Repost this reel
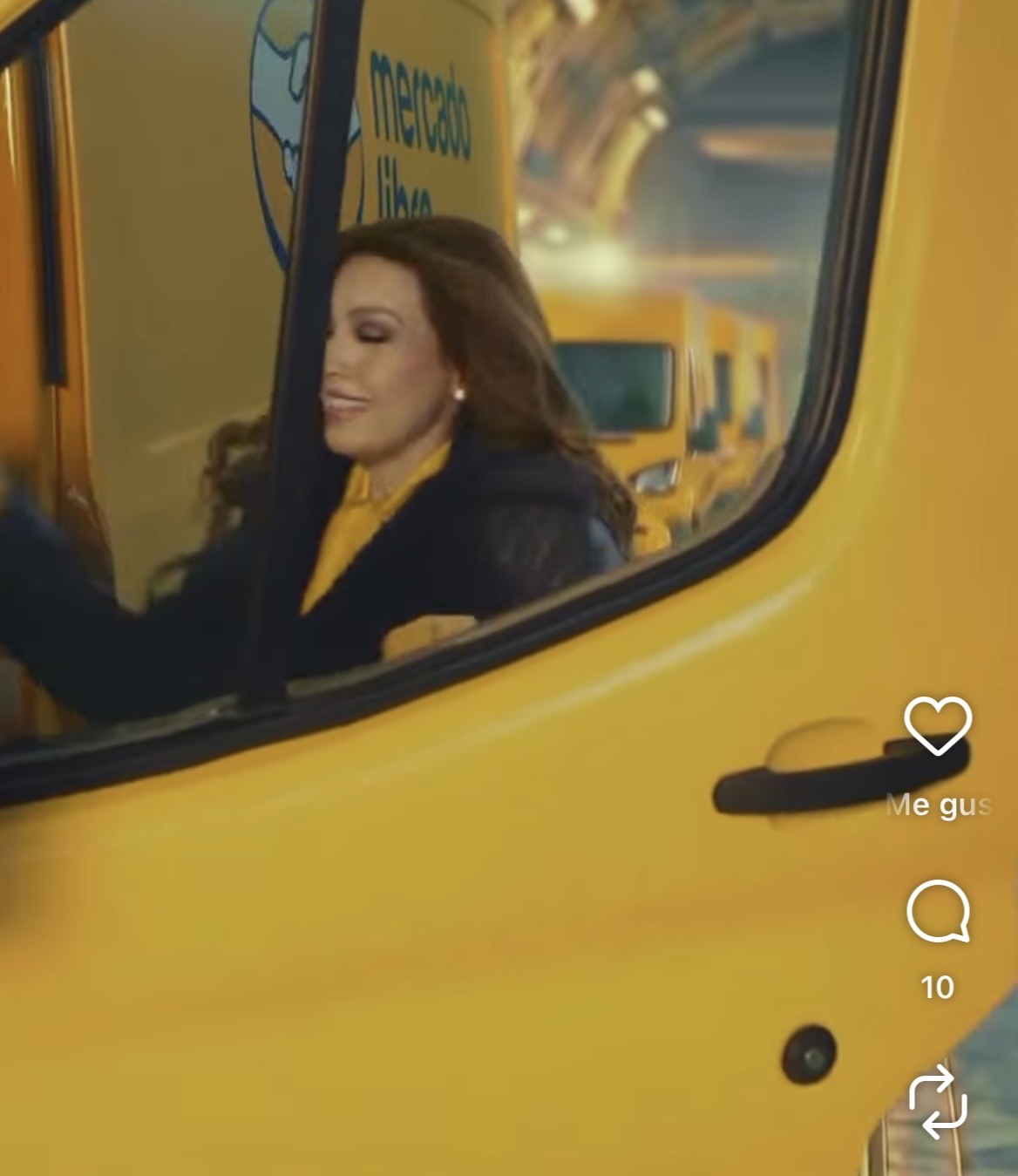This screenshot has height=1176, width=1018. [938, 1101]
